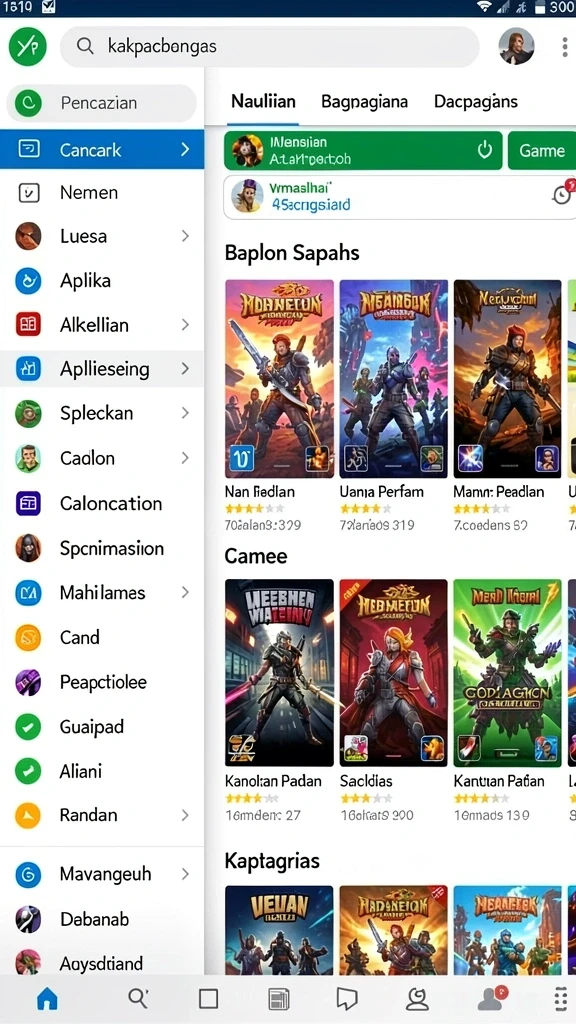Open the search tab in bottom bar
The height and width of the screenshot is (1024, 576).
(138, 999)
